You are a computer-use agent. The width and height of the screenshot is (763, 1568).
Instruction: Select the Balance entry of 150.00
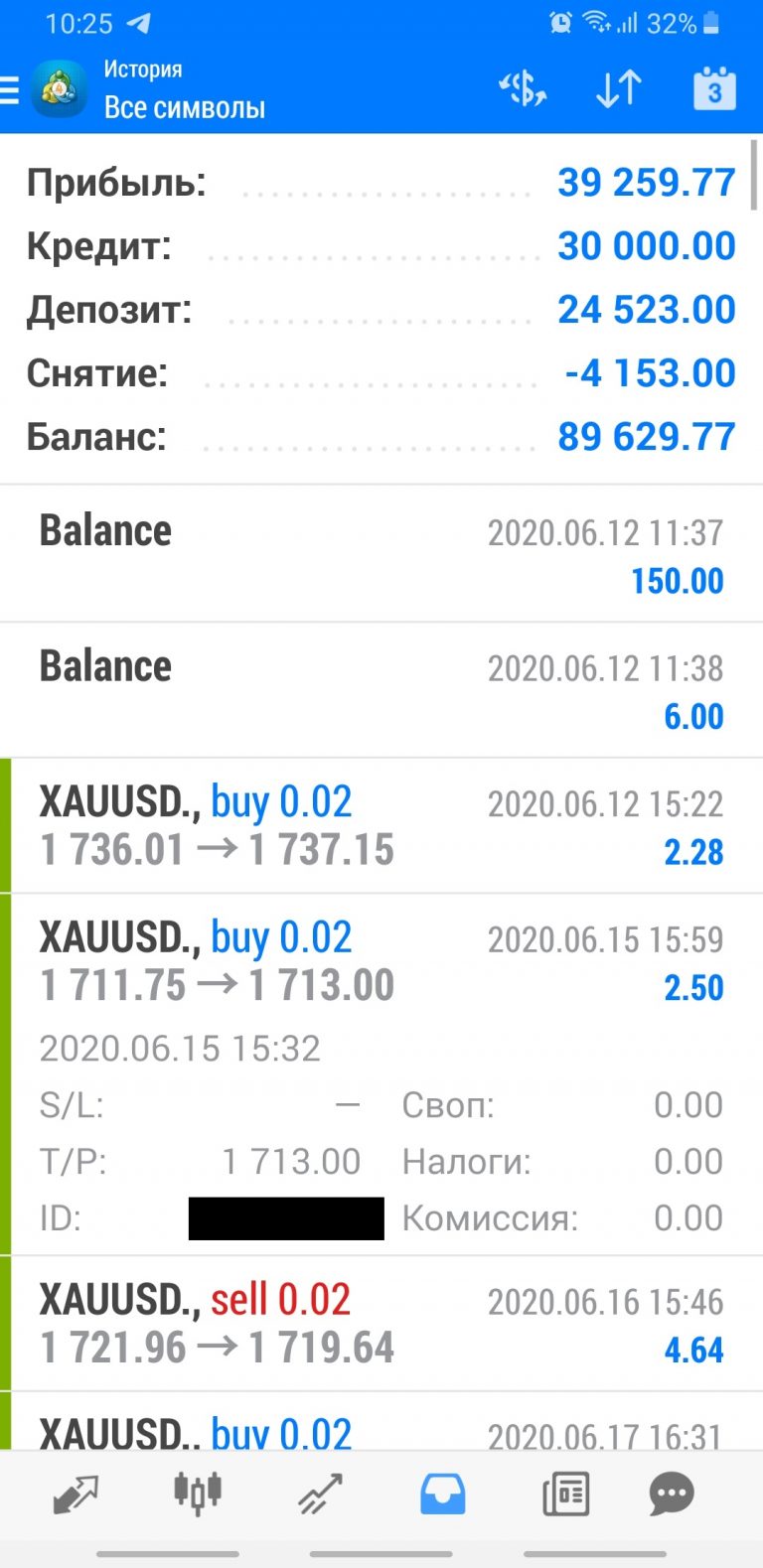pyautogui.click(x=381, y=554)
